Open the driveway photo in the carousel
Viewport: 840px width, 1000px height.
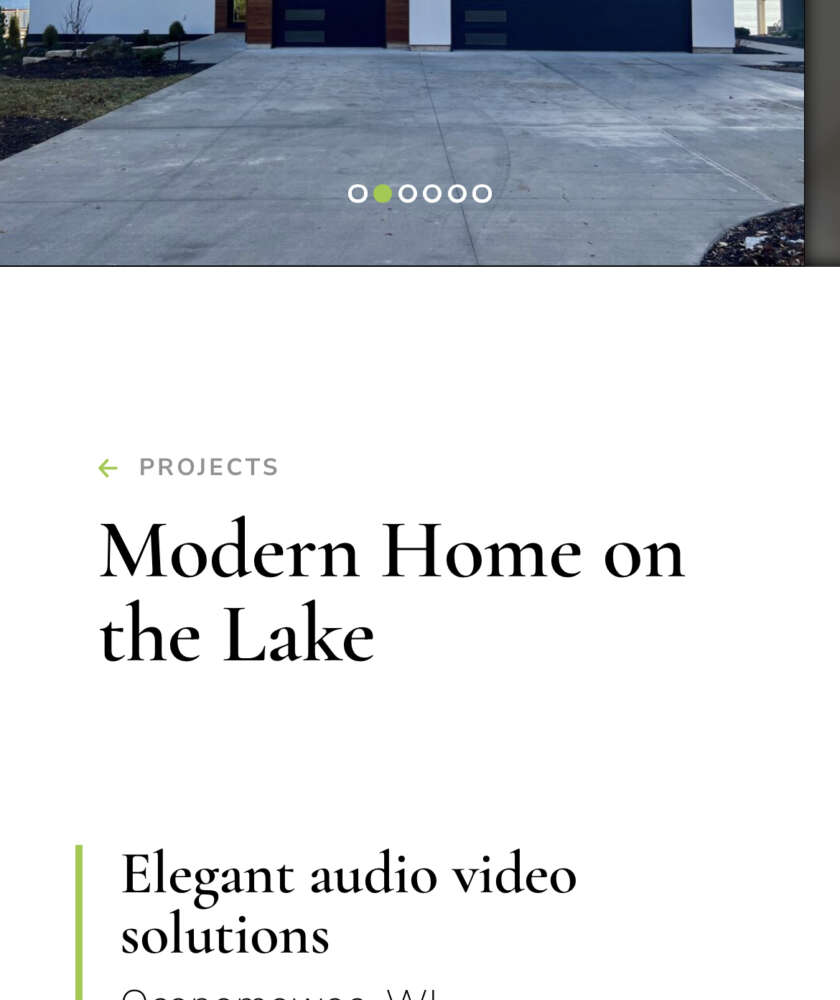coord(400,110)
